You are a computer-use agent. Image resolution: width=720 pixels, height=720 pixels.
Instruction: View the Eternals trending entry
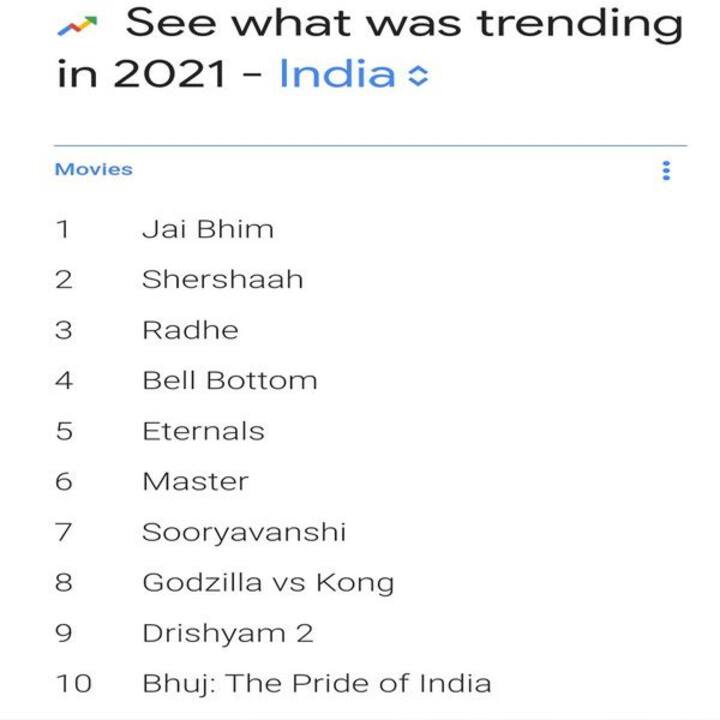point(203,431)
